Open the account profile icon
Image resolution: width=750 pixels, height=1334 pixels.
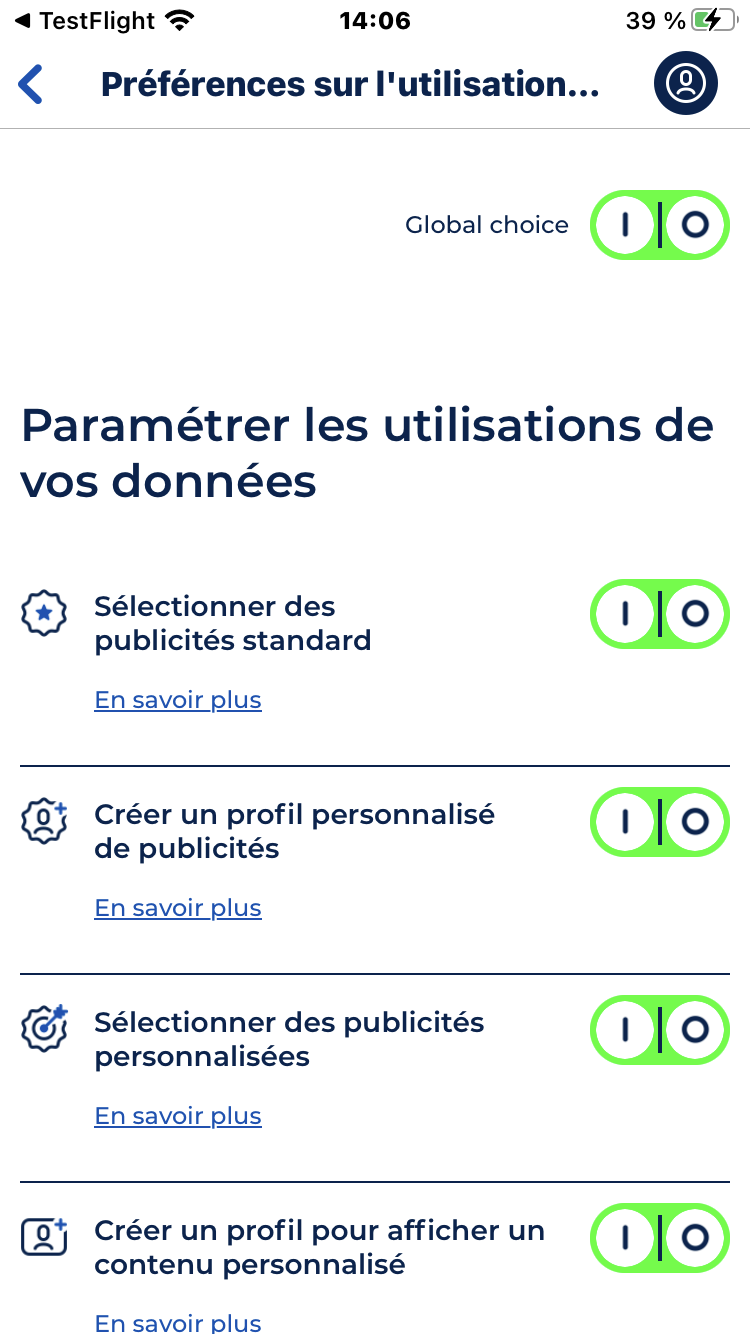click(x=685, y=84)
